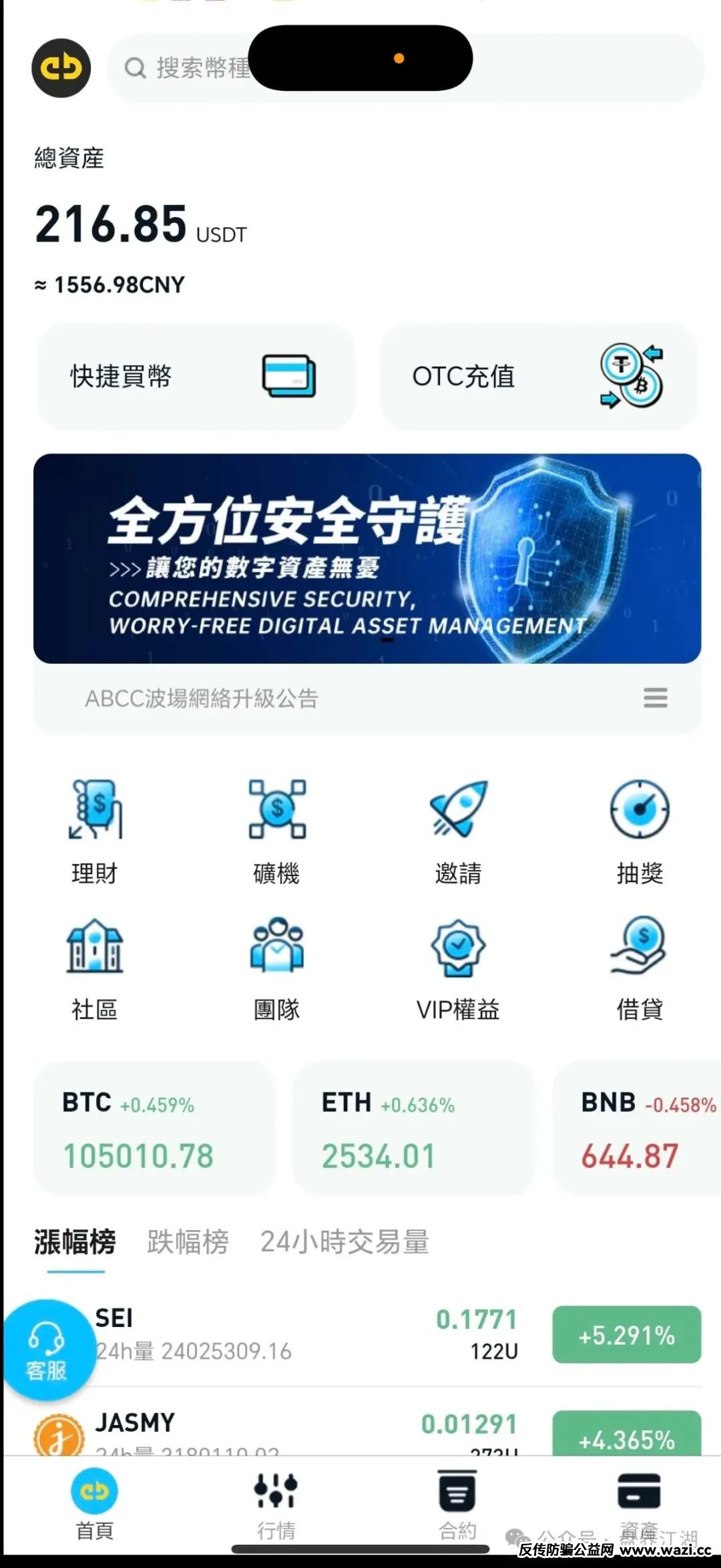Image resolution: width=721 pixels, height=1568 pixels.
Task: Open the ETH price card
Action: [413, 1129]
